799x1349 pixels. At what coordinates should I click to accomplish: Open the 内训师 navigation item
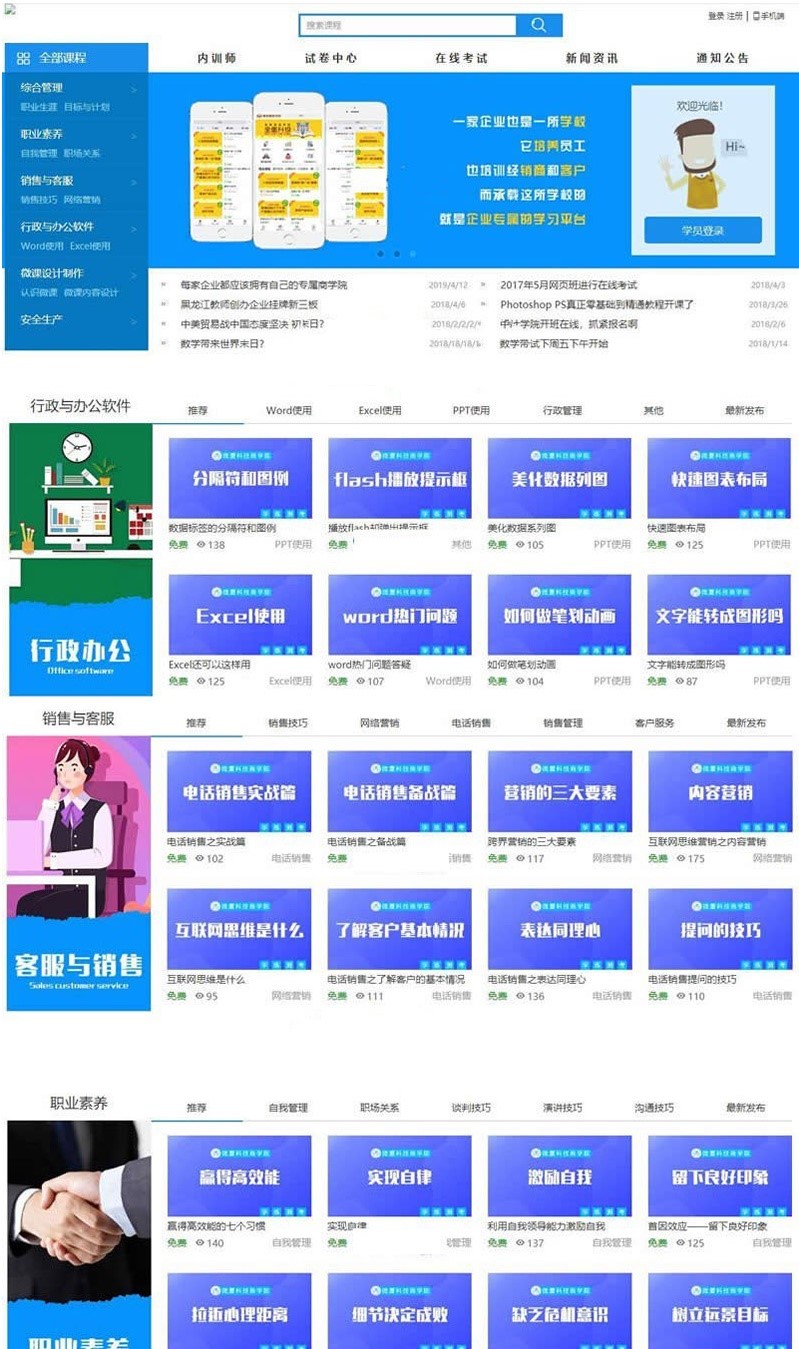(x=217, y=58)
